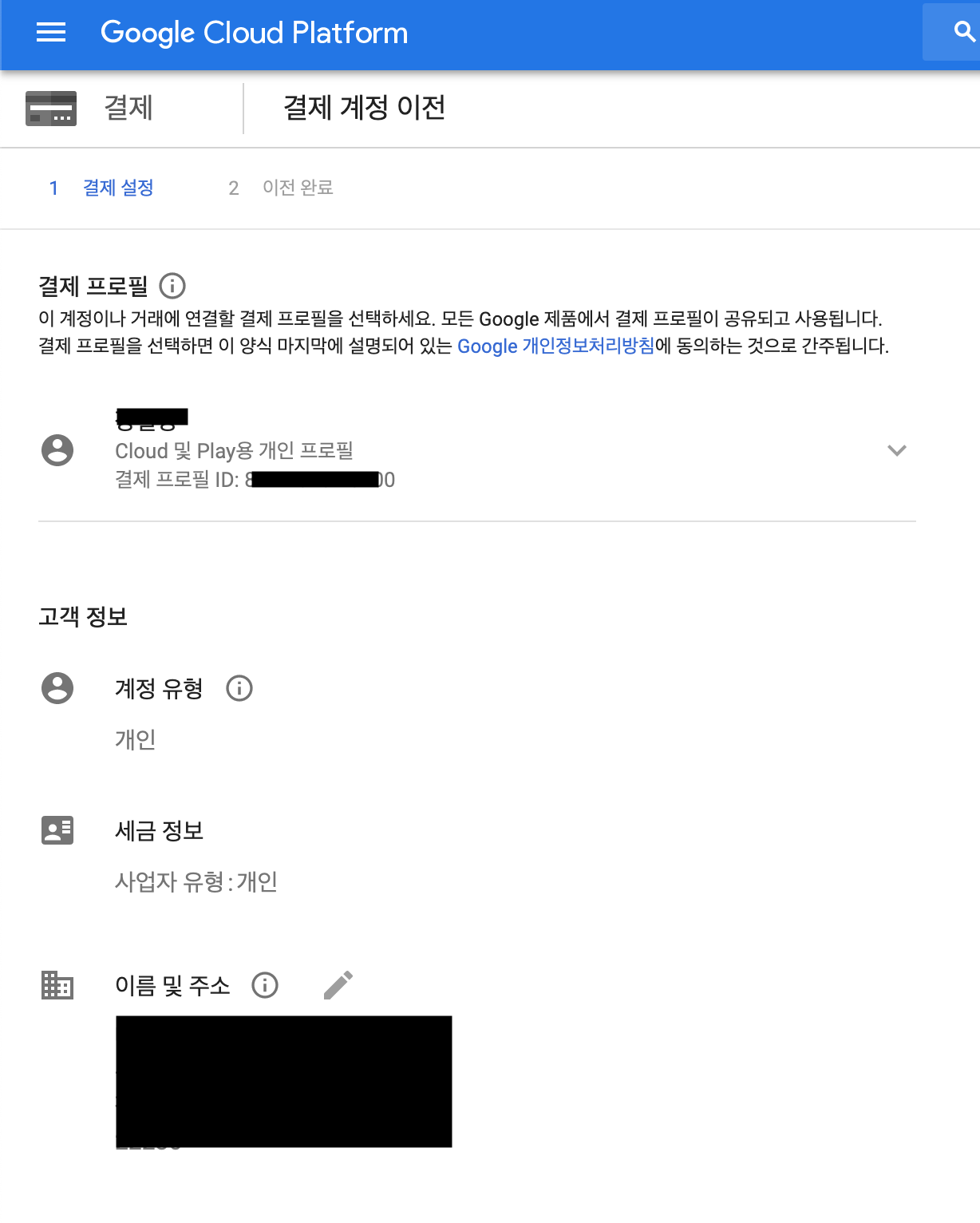Edit 이름 및 주소 with pencil

click(x=338, y=985)
